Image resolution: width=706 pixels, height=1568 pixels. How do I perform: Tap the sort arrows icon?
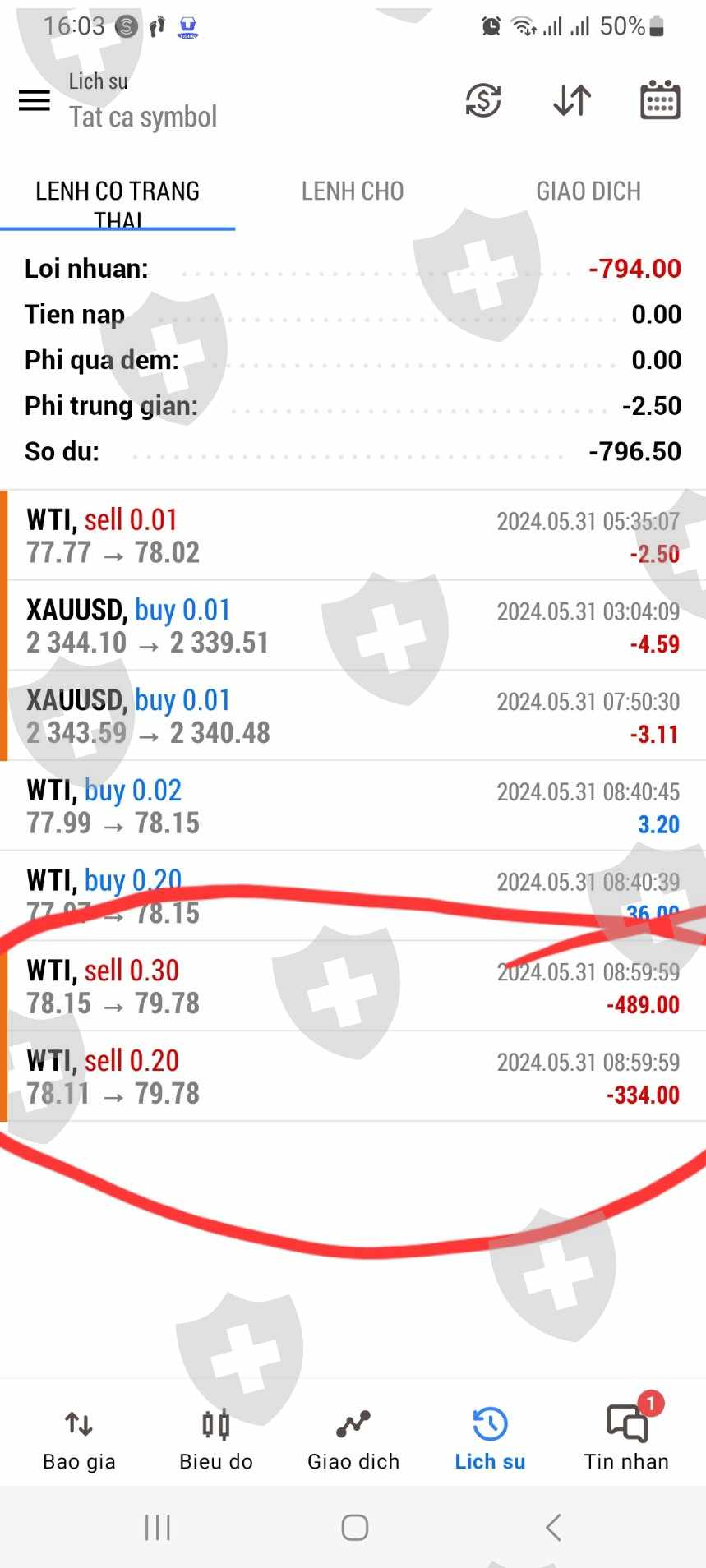click(572, 101)
